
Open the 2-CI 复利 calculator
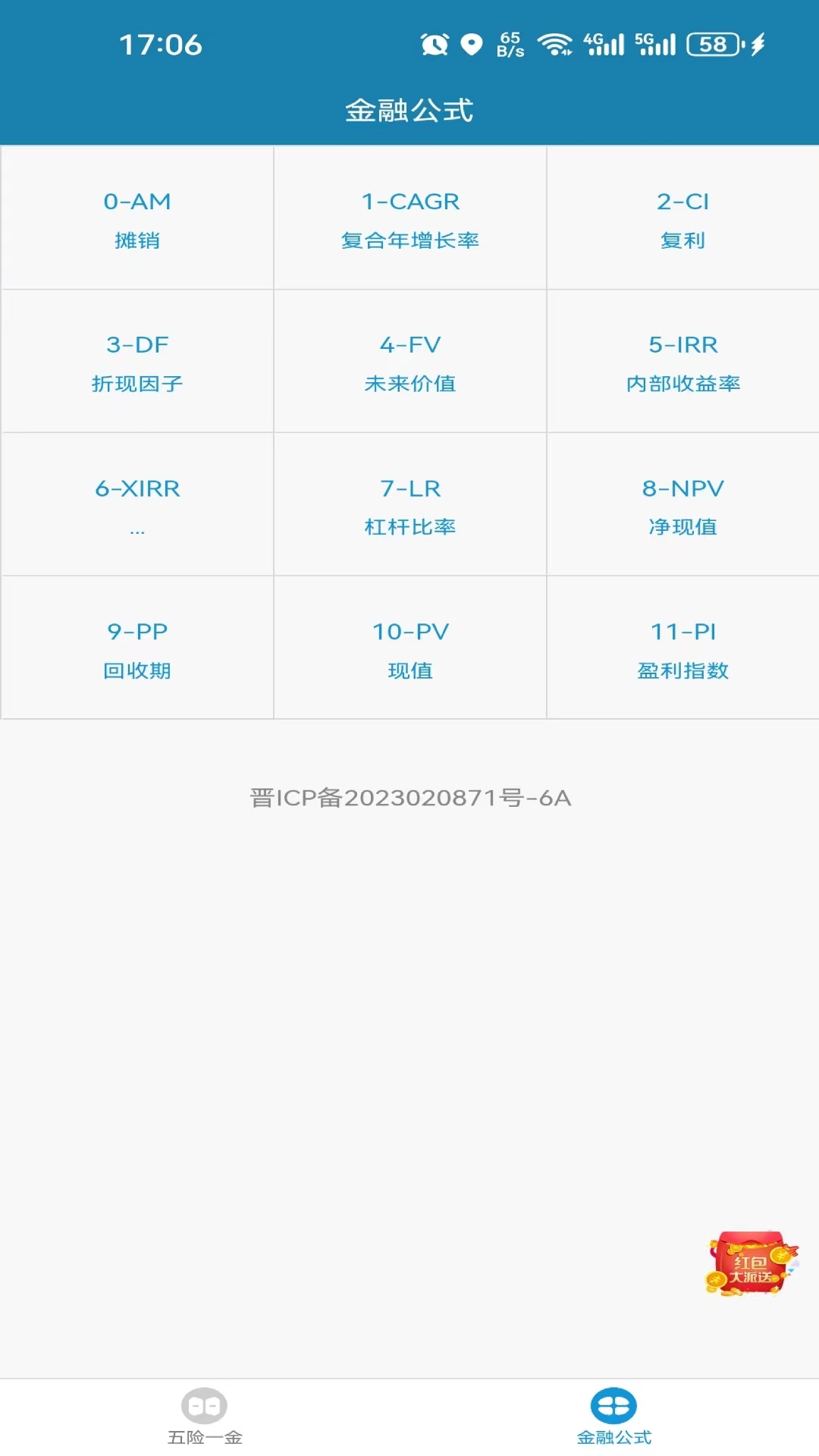pyautogui.click(x=682, y=218)
